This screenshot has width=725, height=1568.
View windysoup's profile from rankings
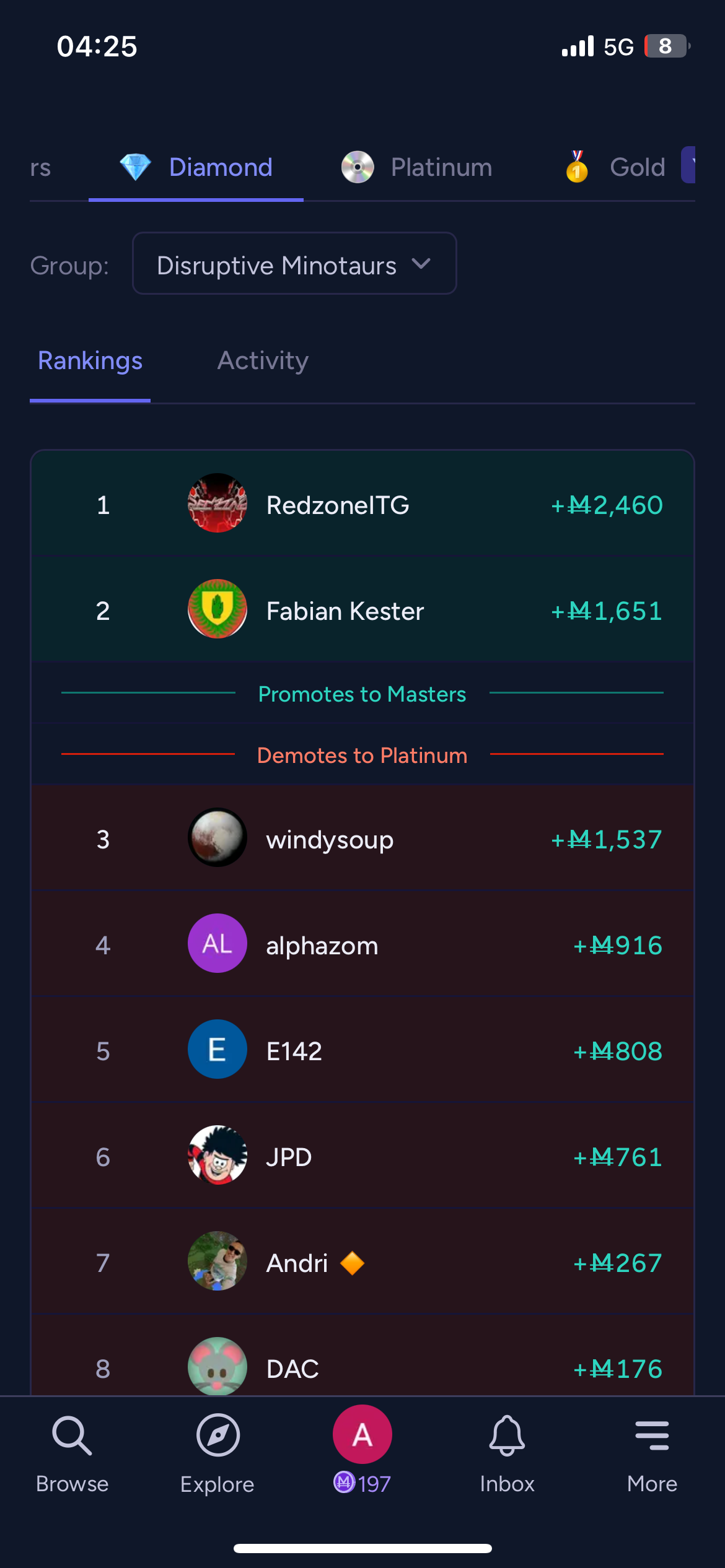(x=362, y=839)
